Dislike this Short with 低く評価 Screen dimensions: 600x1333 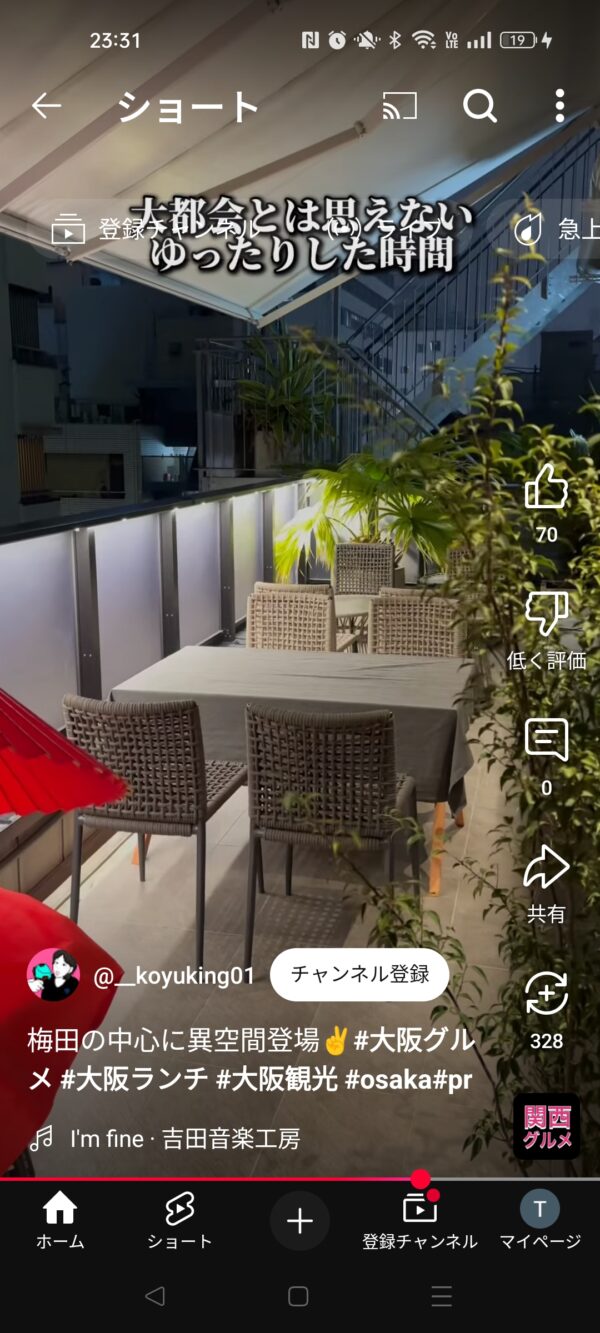coord(546,614)
